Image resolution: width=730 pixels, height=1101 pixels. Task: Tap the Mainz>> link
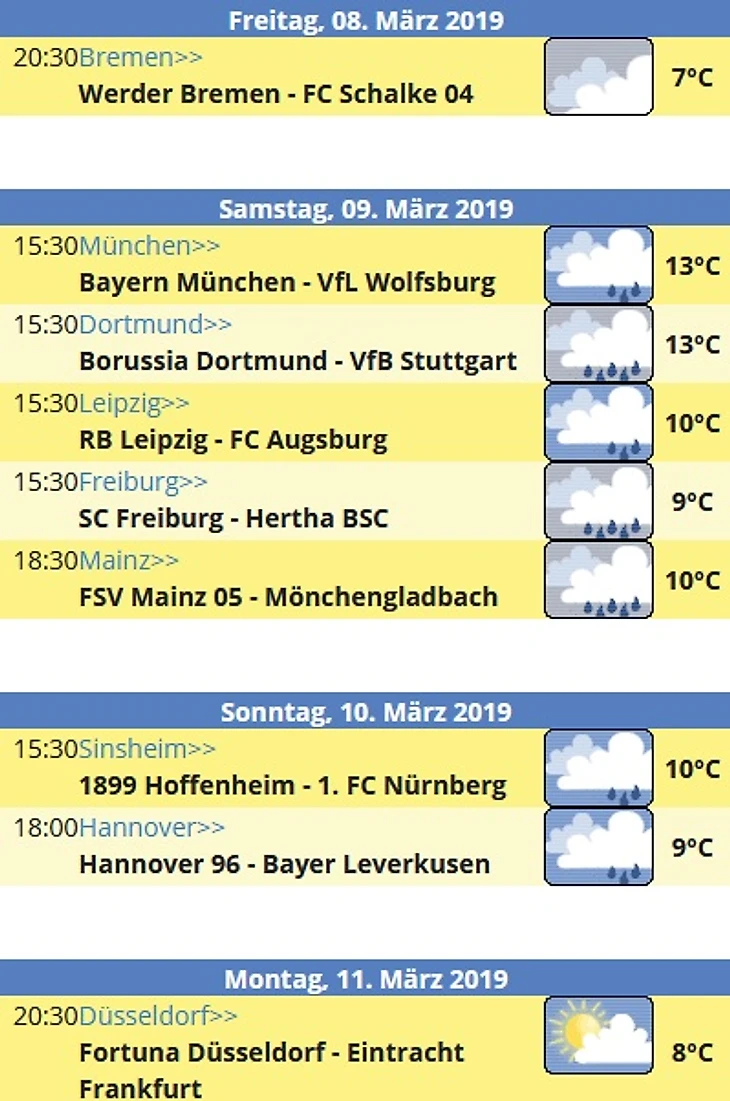coord(129,560)
